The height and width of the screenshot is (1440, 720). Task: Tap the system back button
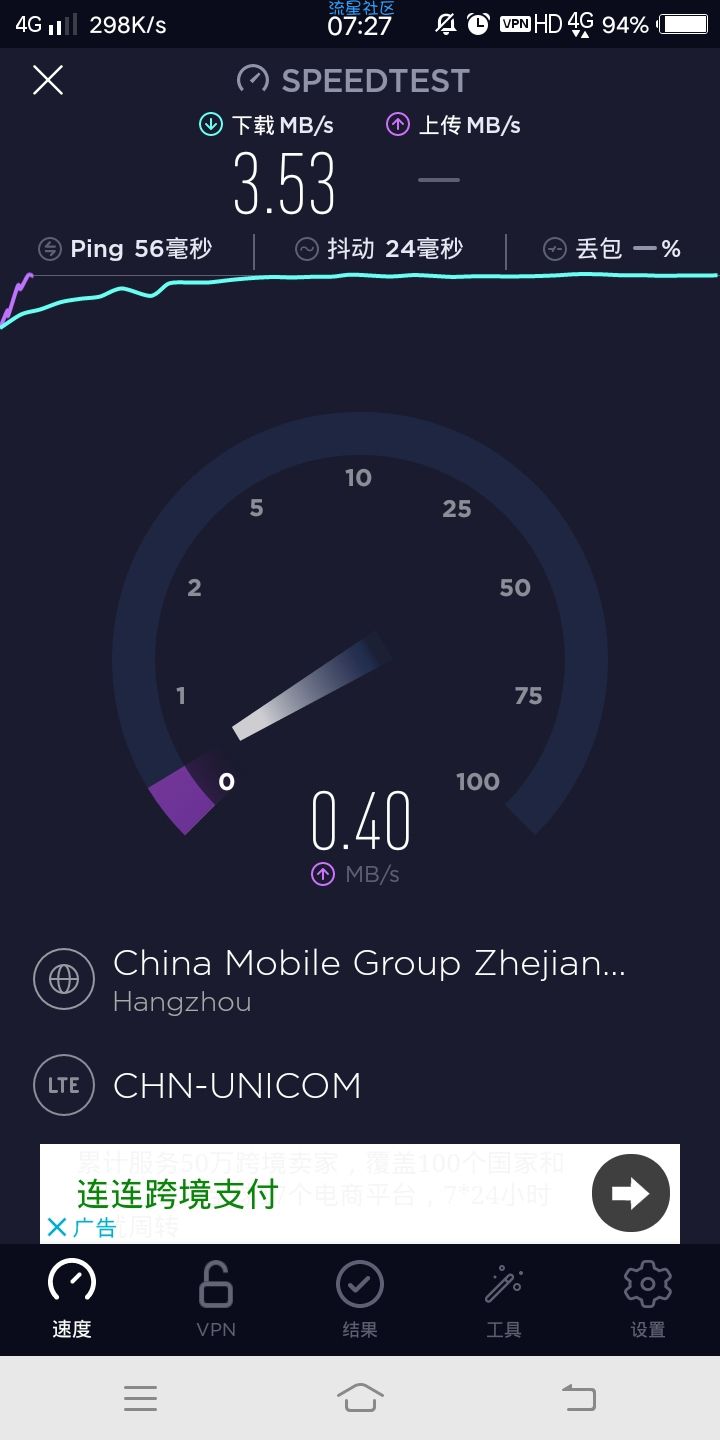578,1397
